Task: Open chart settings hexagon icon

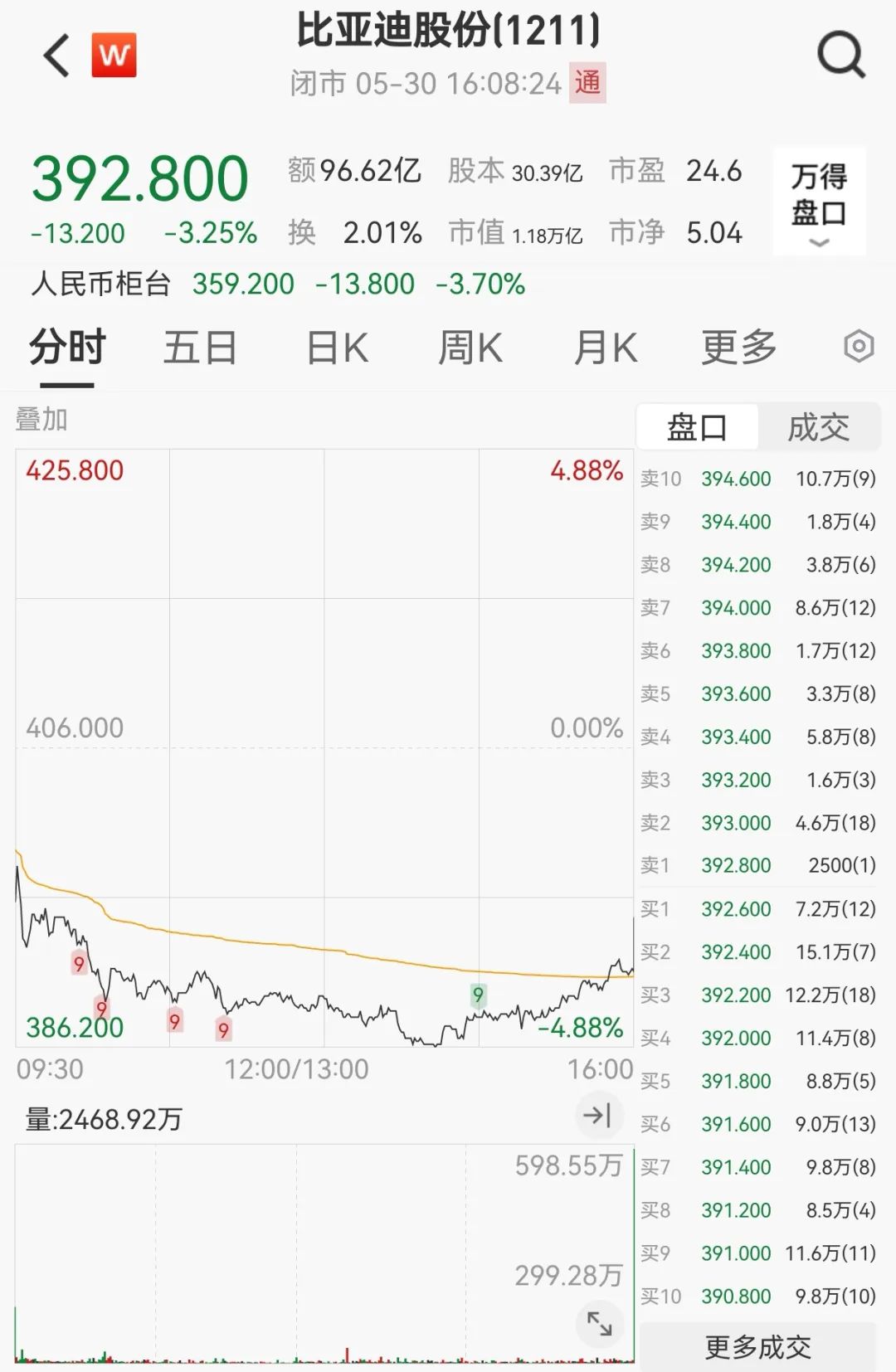Action: click(x=859, y=346)
